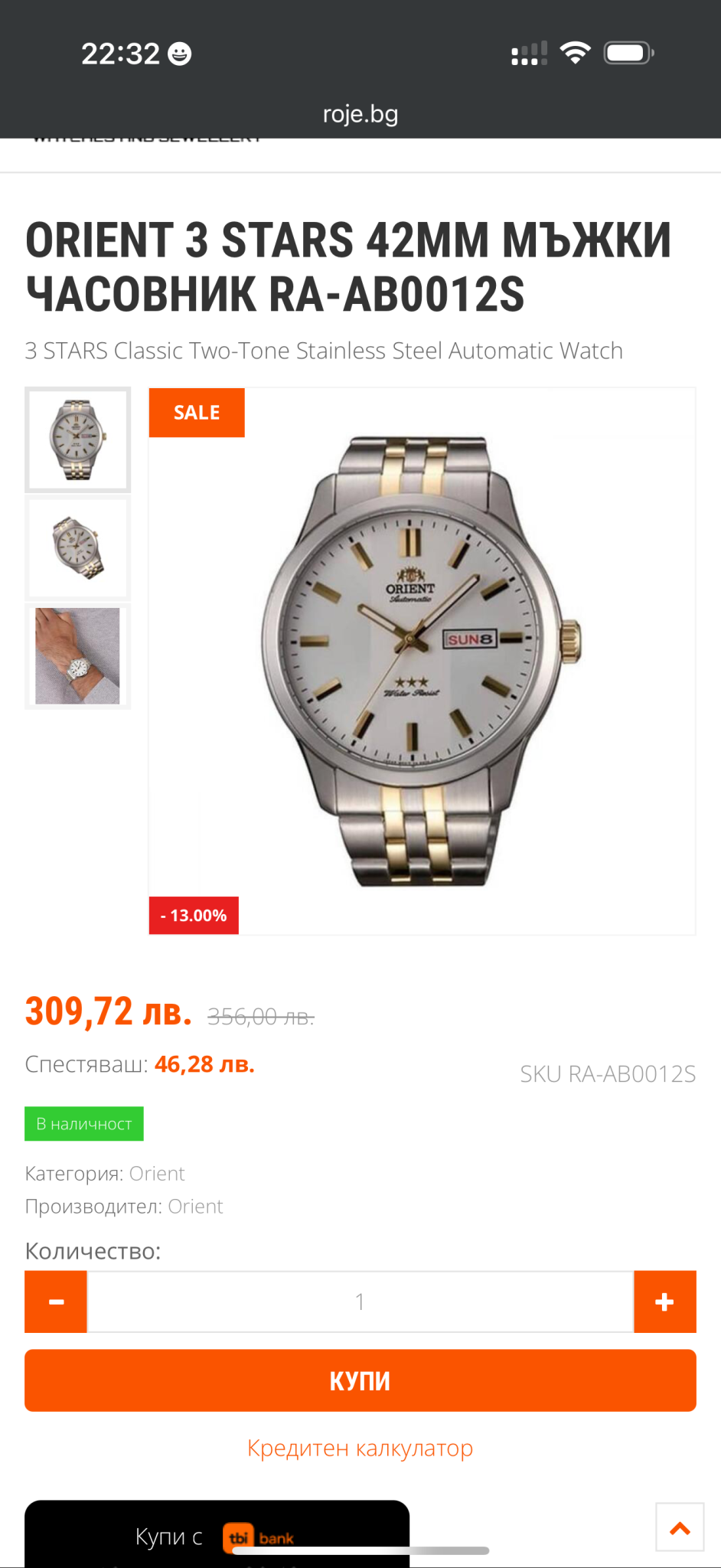721x1568 pixels.
Task: Open the Orient category link
Action: [157, 1174]
